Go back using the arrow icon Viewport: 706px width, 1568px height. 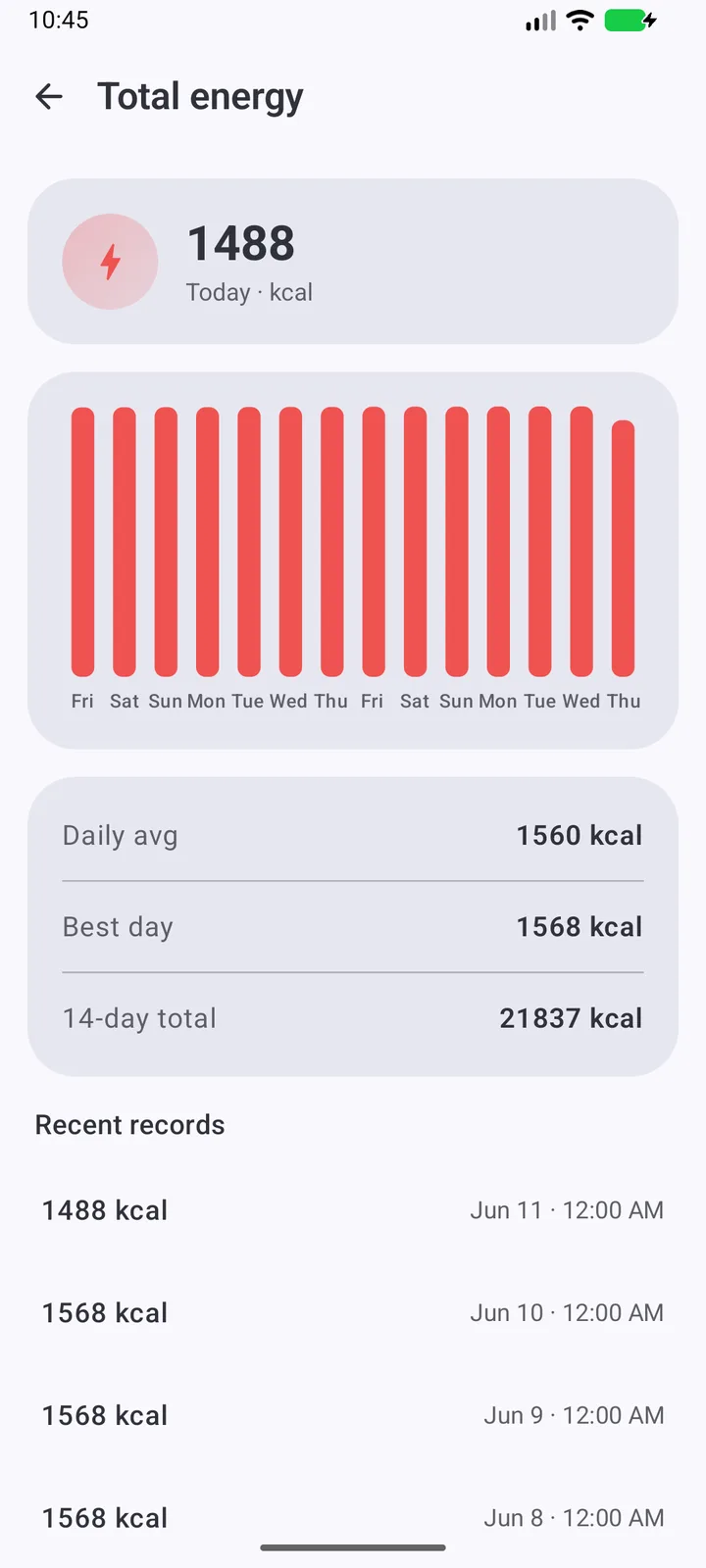[x=49, y=96]
